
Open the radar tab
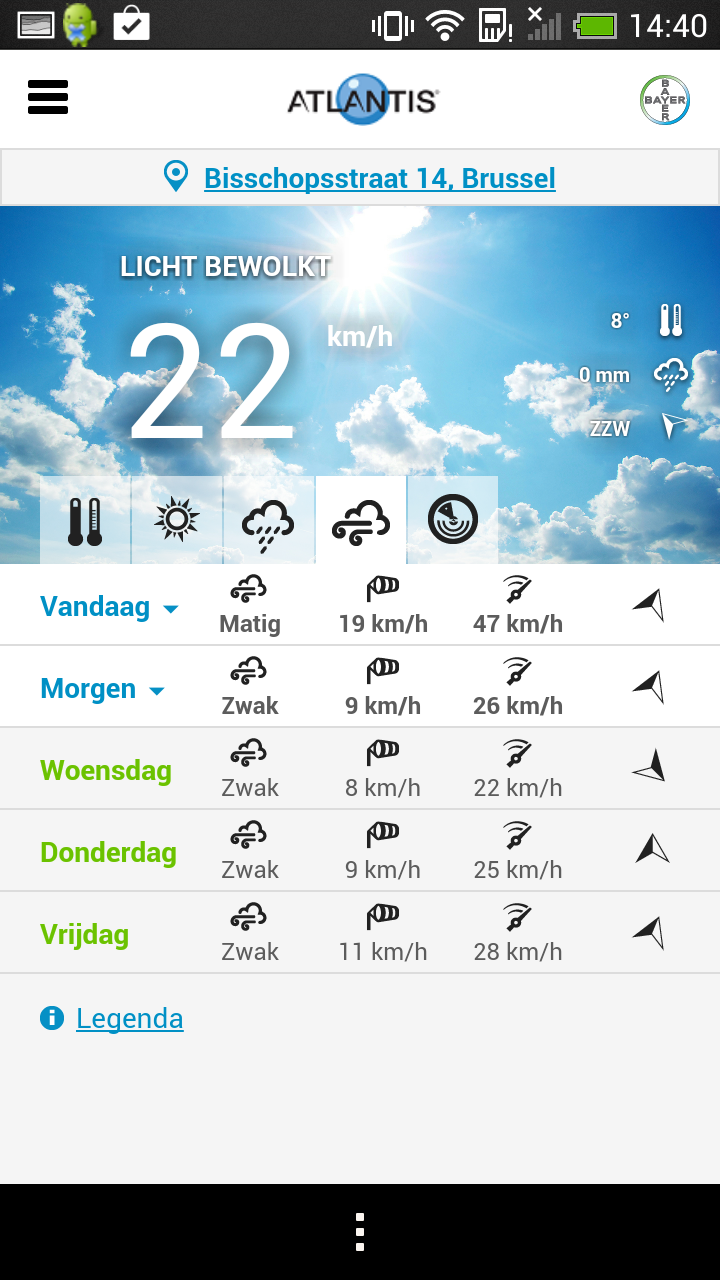click(452, 520)
